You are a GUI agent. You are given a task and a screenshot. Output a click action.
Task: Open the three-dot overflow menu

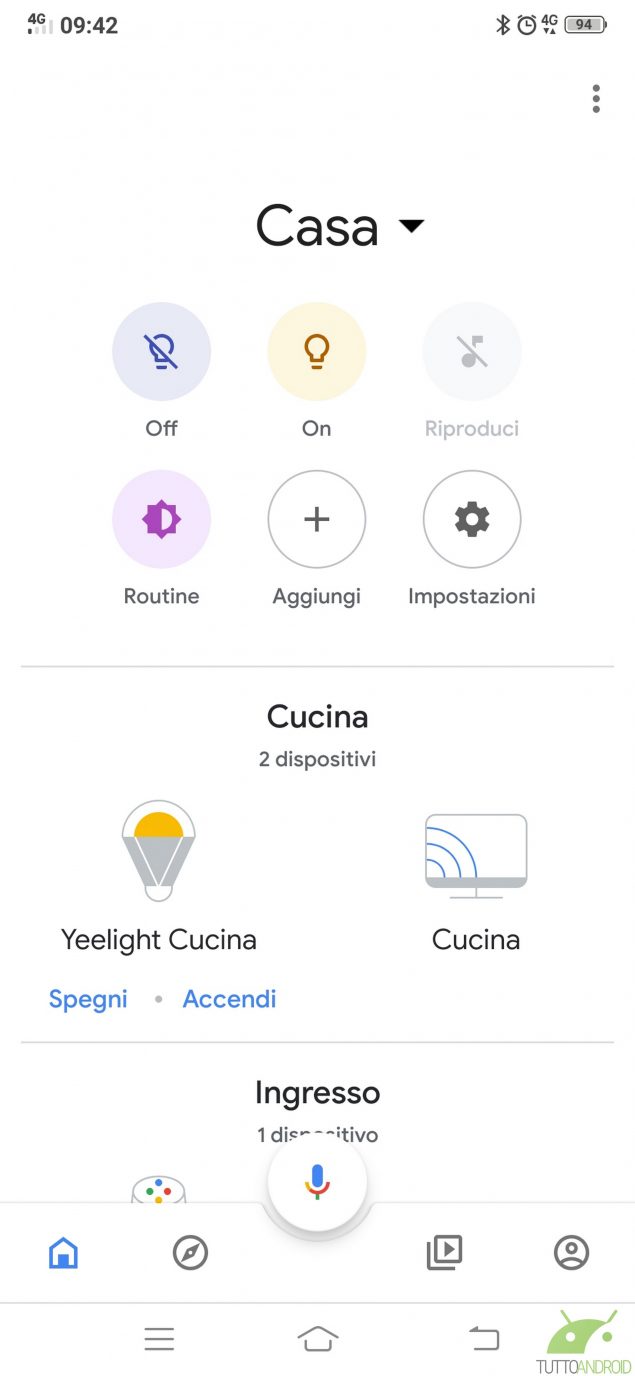click(x=596, y=99)
